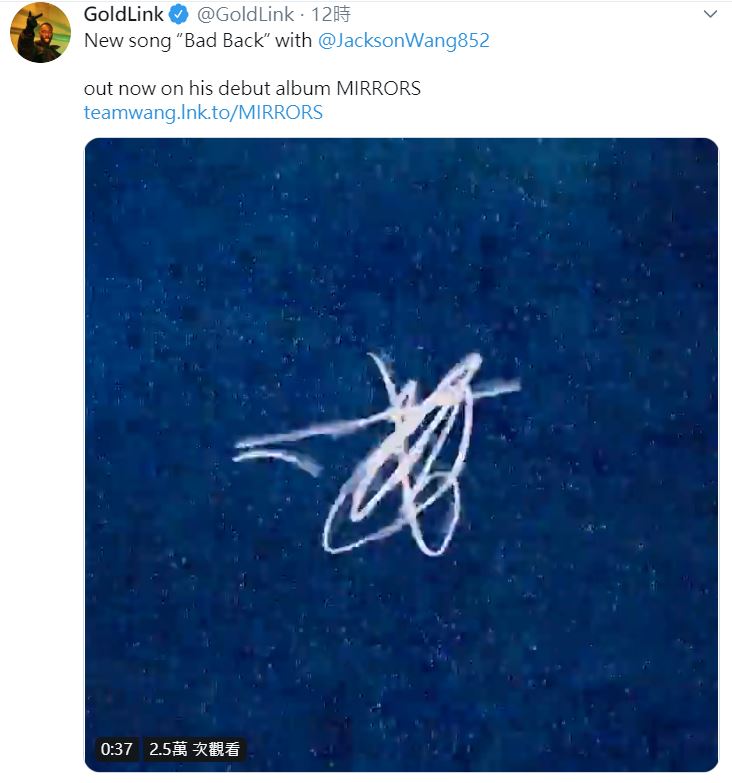The image size is (732, 783).
Task: Open the teamwang.lnk.to/MIRRORS link
Action: coord(203,112)
